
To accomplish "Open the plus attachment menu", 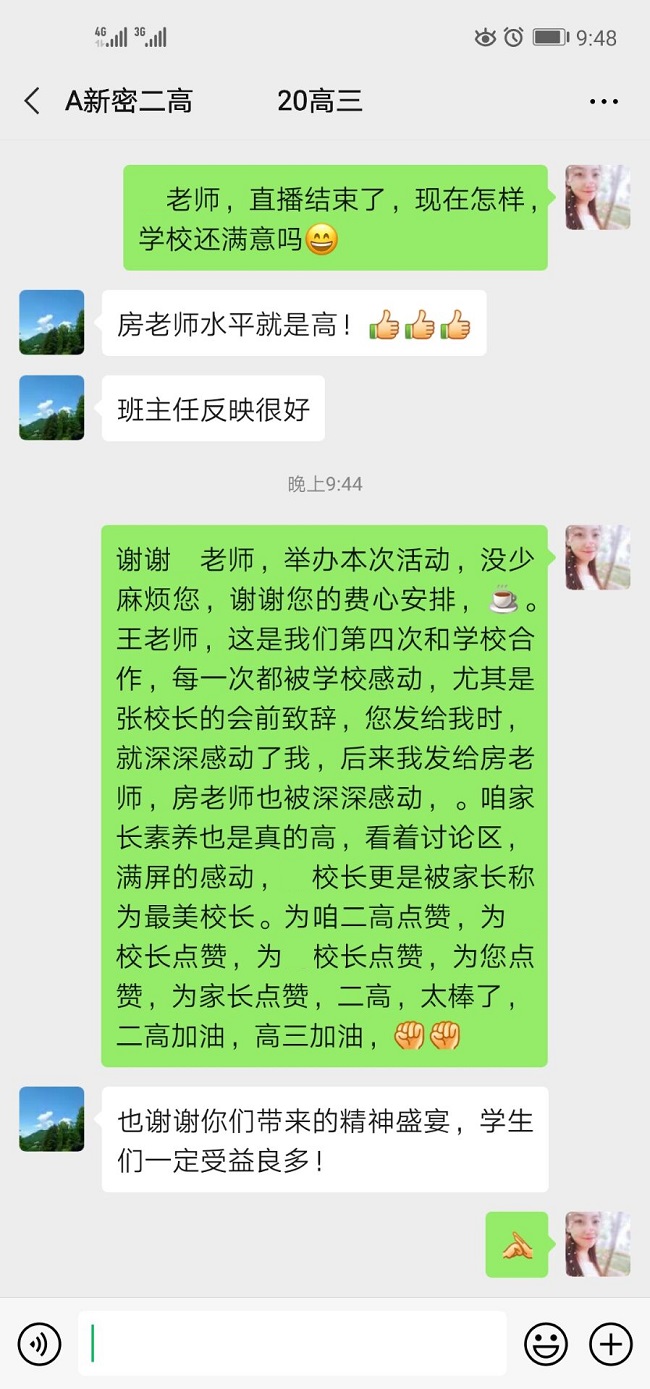I will tap(610, 1344).
